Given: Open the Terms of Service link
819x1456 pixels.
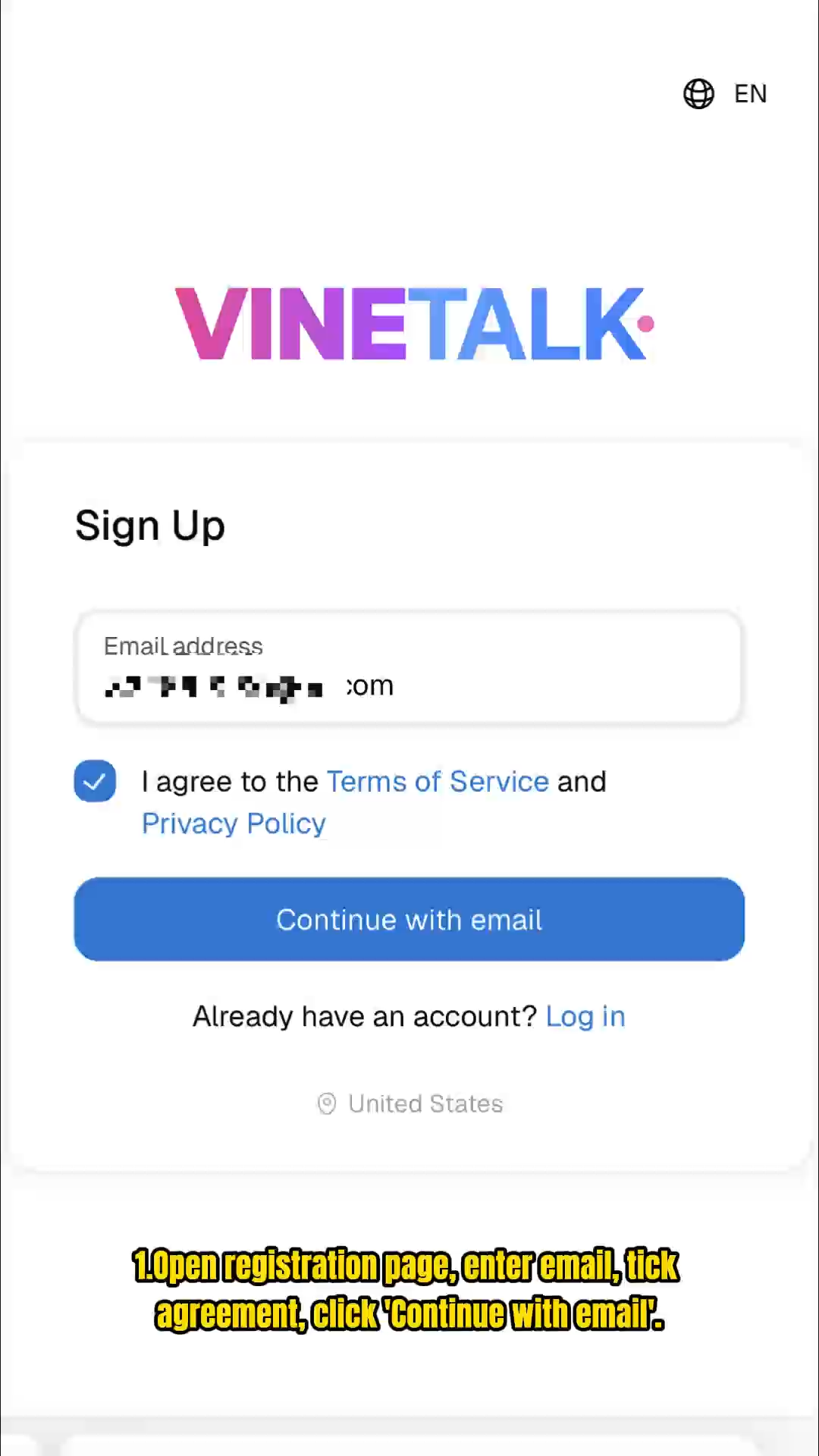Looking at the screenshot, I should (x=438, y=782).
